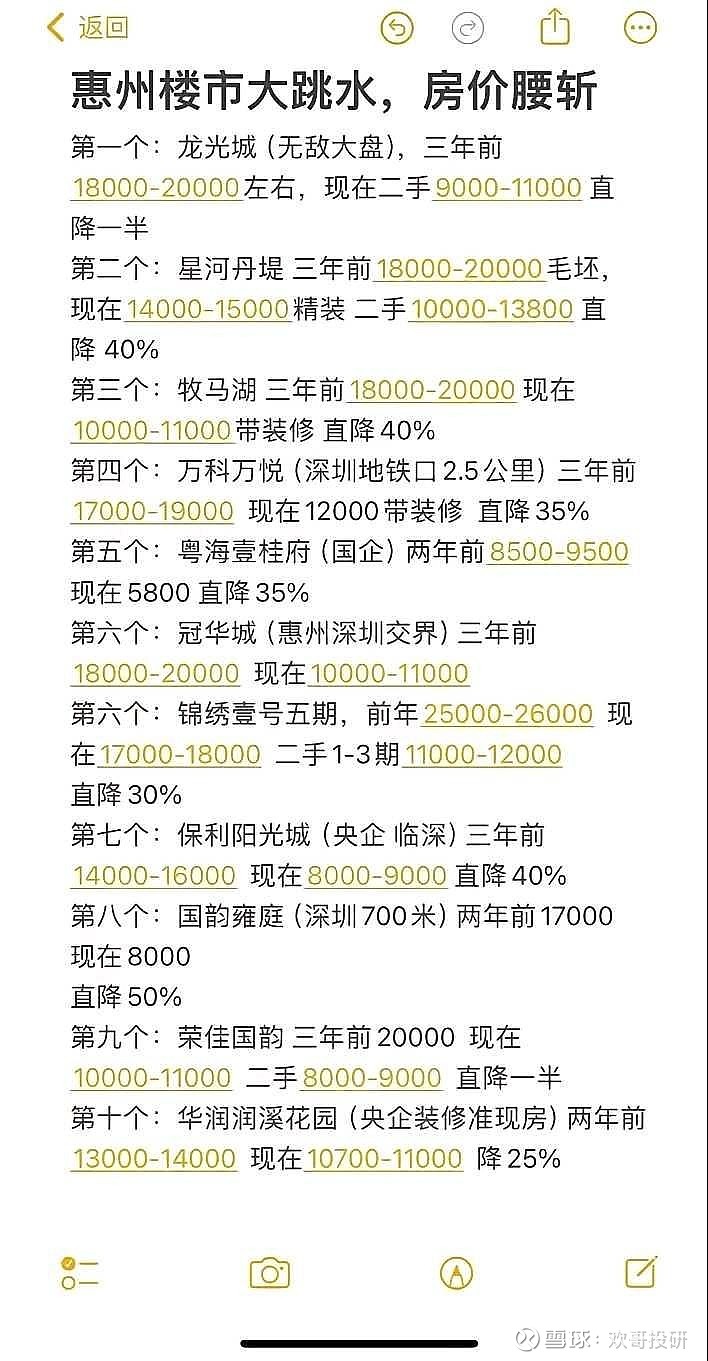Tap the underlined 14000-16000 link

tap(154, 876)
